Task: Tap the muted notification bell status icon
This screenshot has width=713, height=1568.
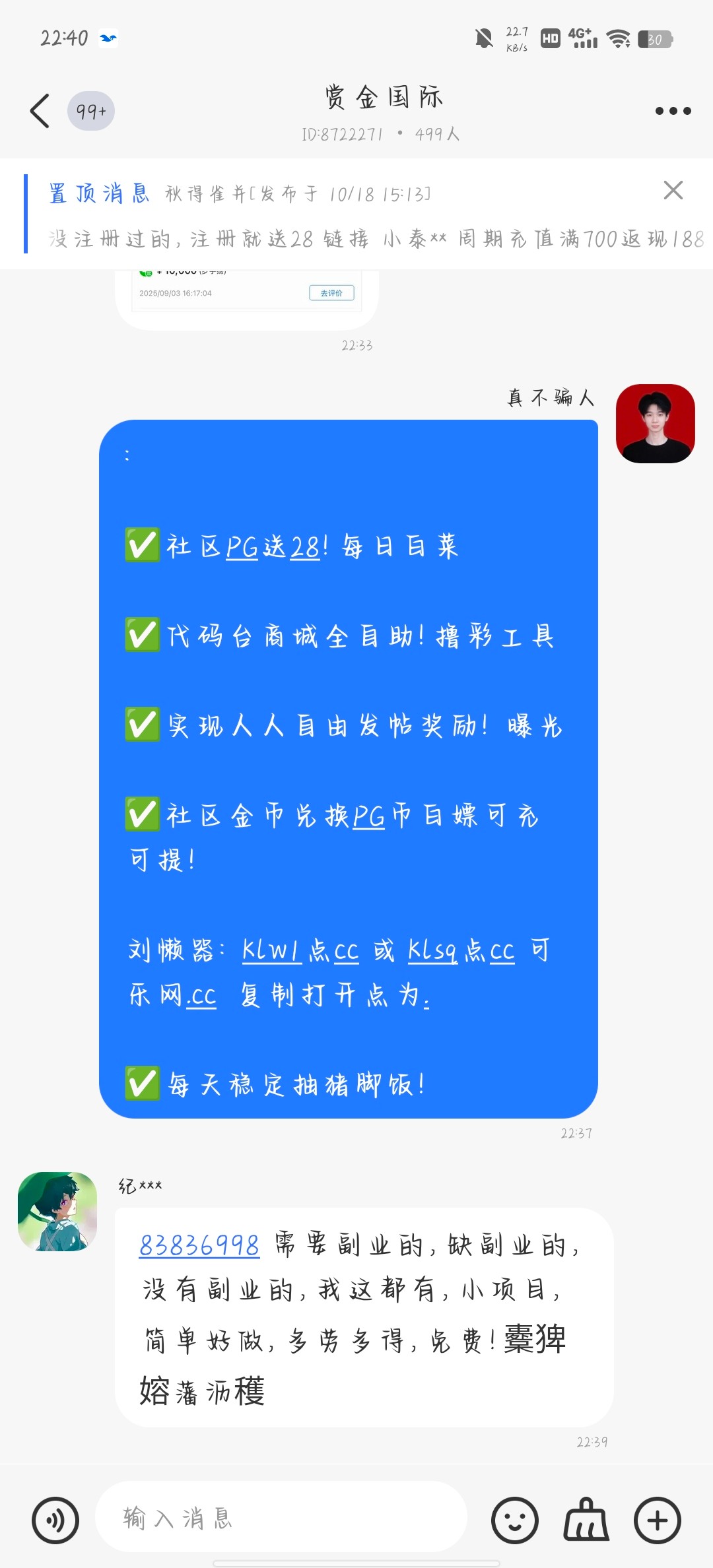Action: point(485,38)
